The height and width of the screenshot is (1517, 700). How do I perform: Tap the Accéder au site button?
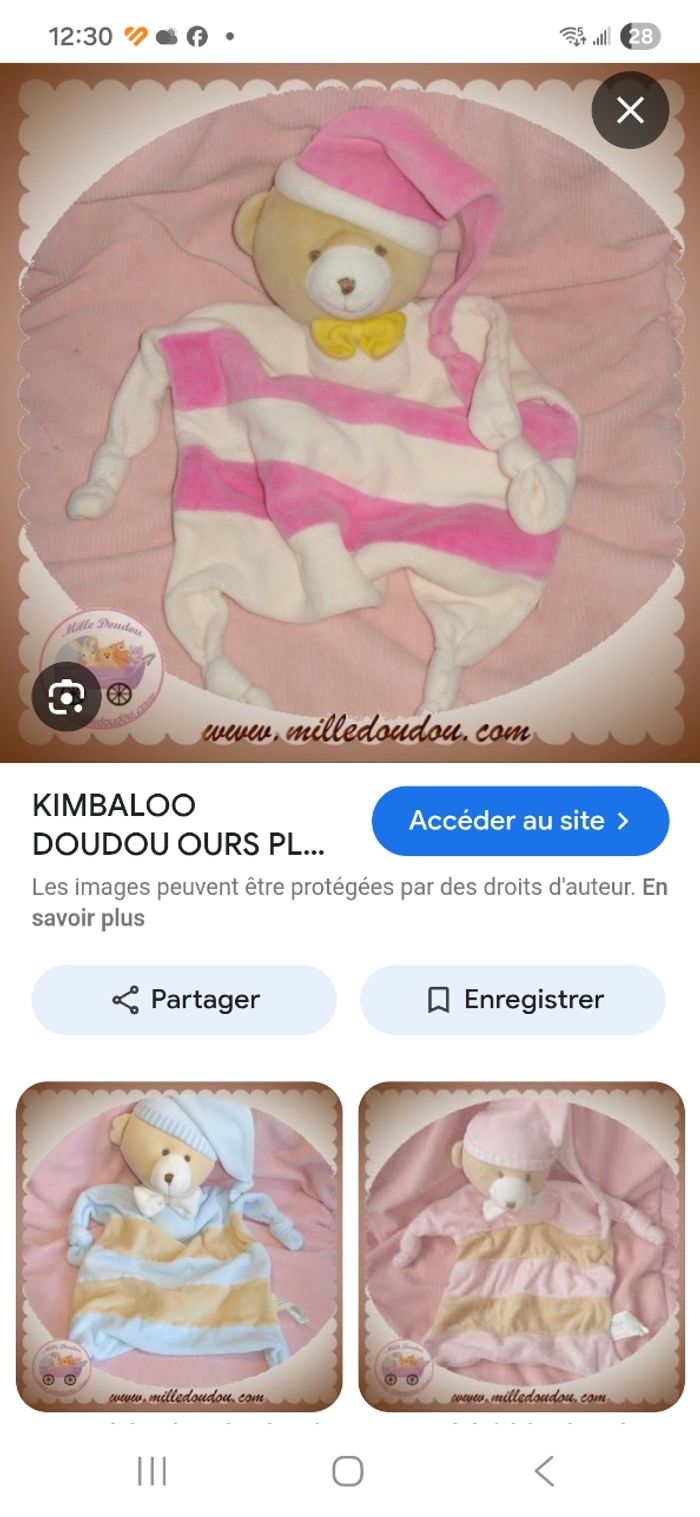click(x=520, y=821)
